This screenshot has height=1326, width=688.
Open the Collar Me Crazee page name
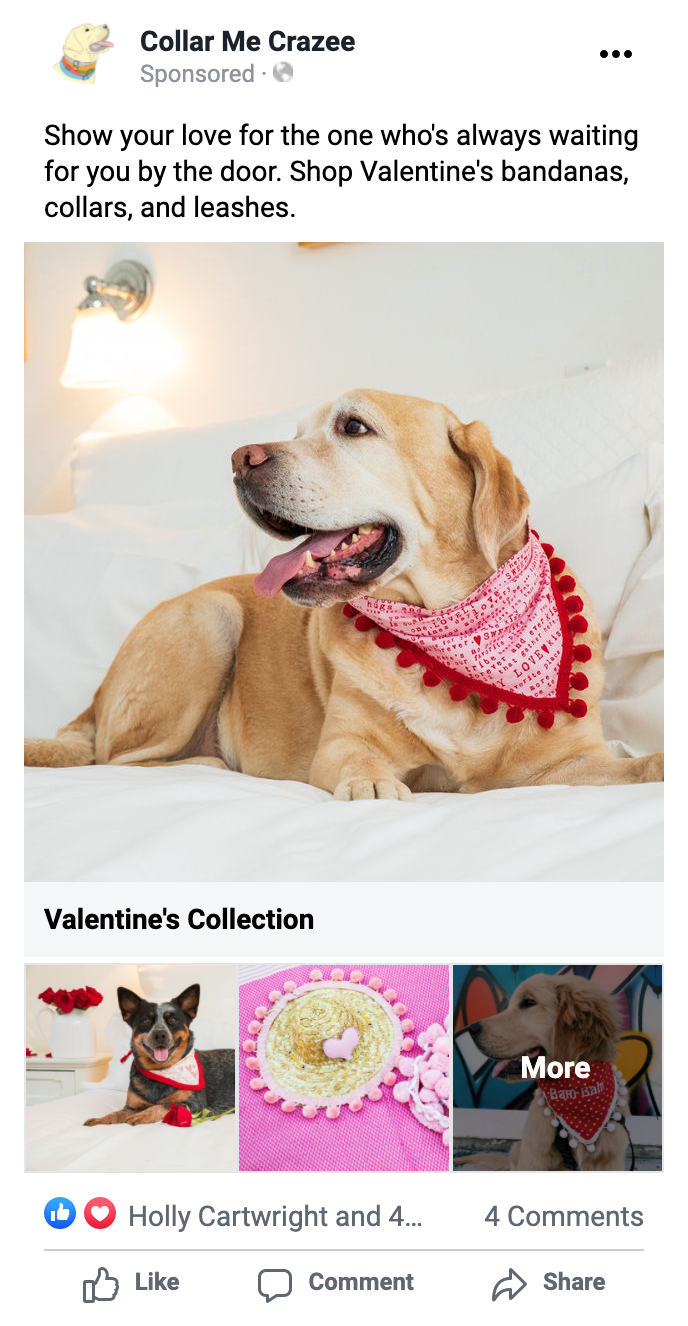[x=247, y=41]
